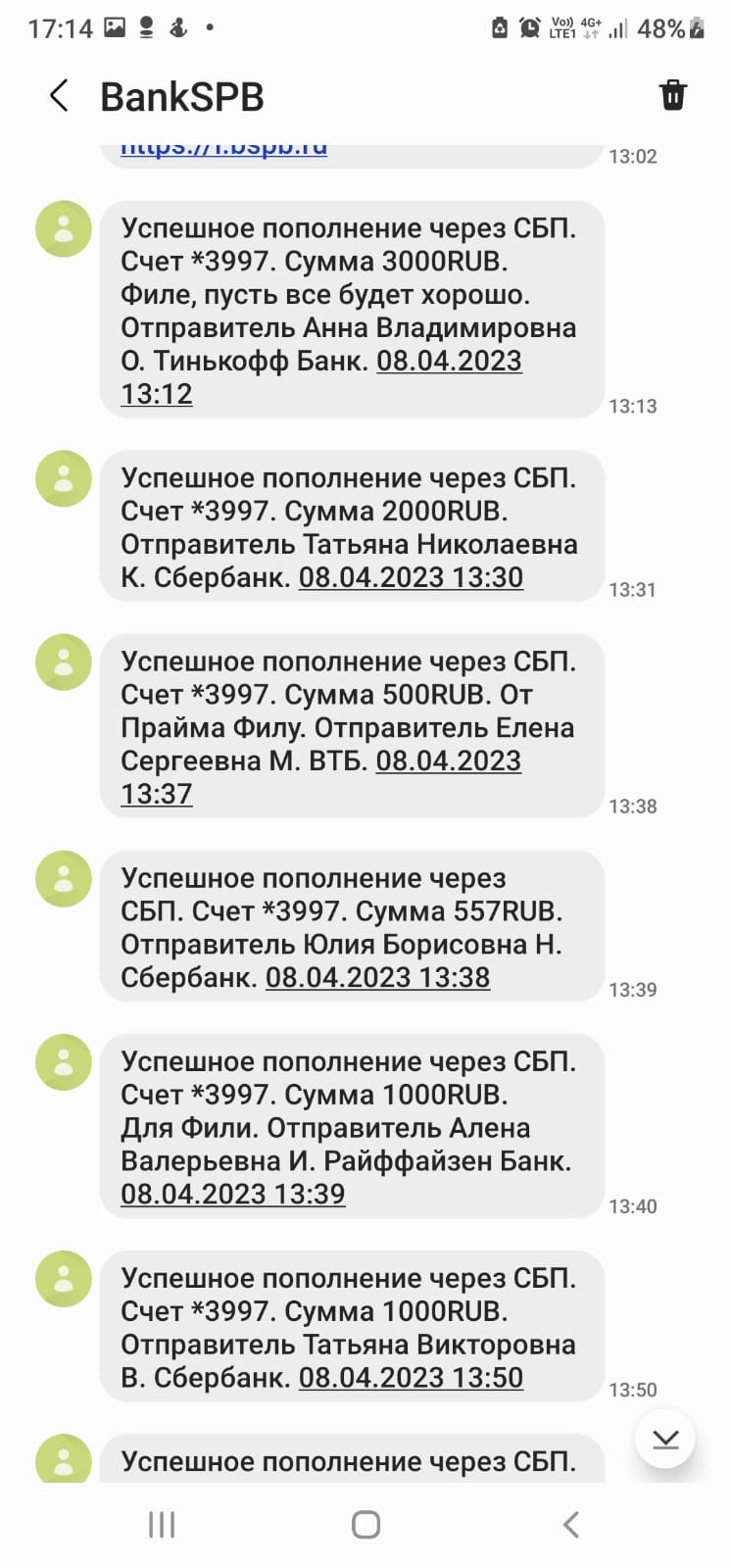
Task: Go to the home screen
Action: pos(365,1524)
